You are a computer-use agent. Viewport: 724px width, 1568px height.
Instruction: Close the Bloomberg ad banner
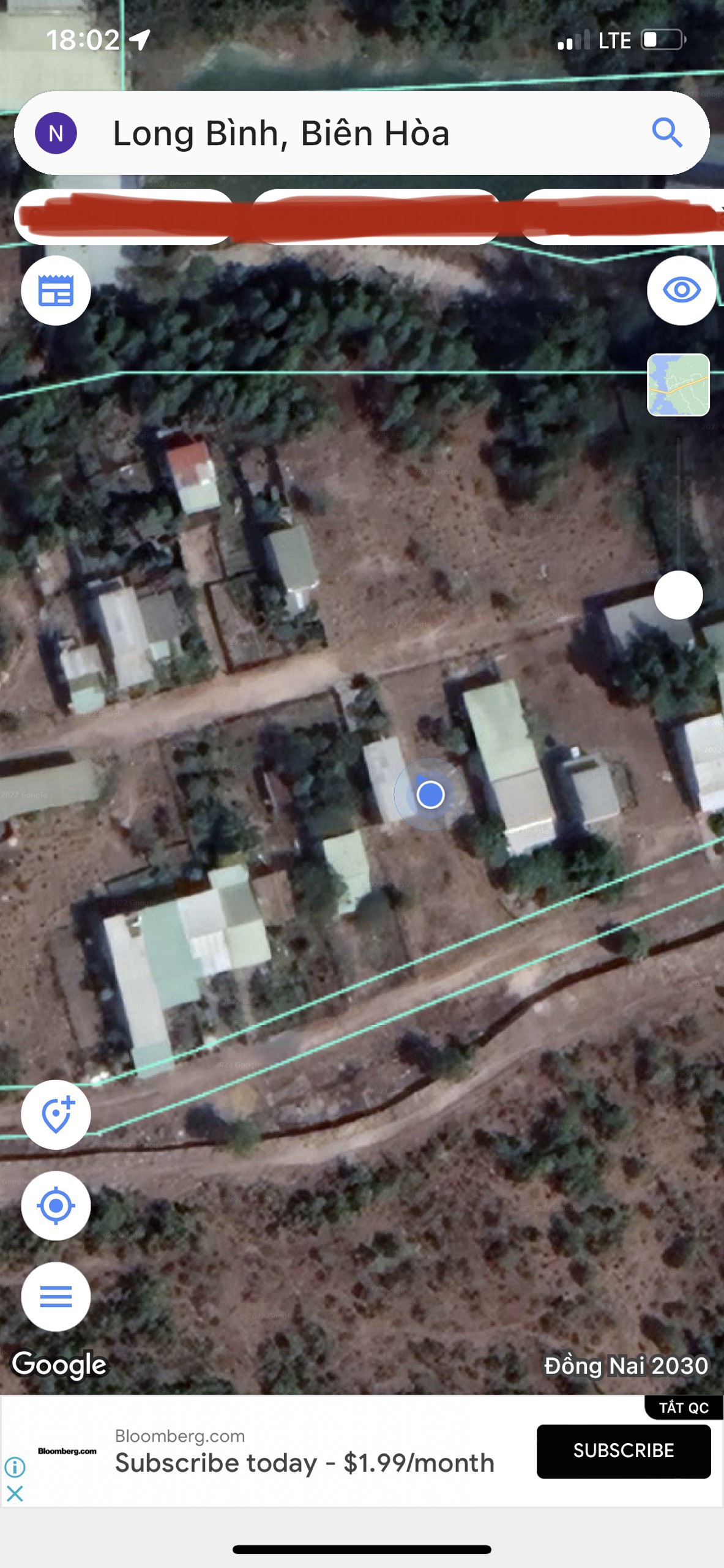tap(15, 1493)
